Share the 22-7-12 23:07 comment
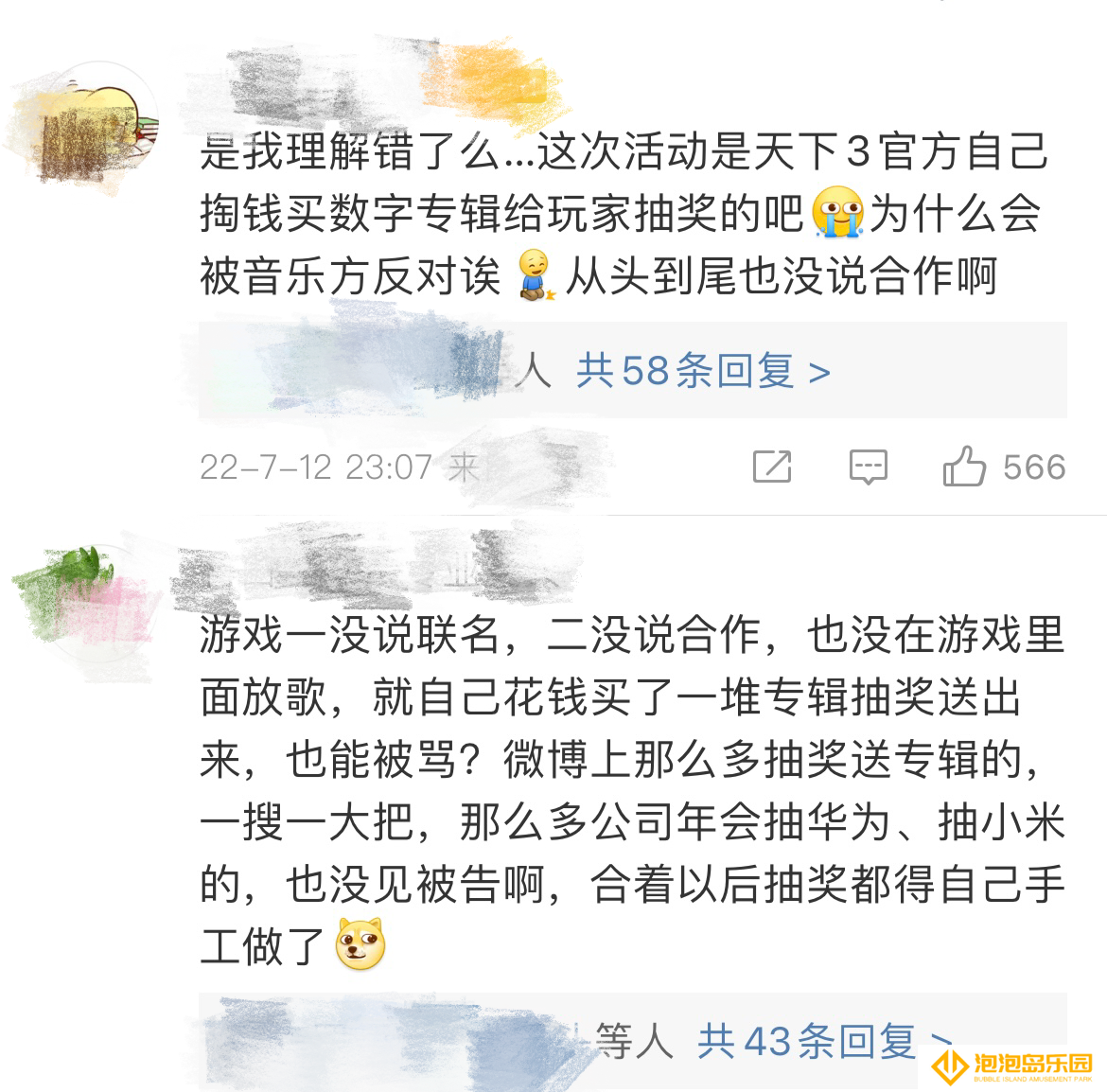The image size is (1107, 1092). pos(772,467)
